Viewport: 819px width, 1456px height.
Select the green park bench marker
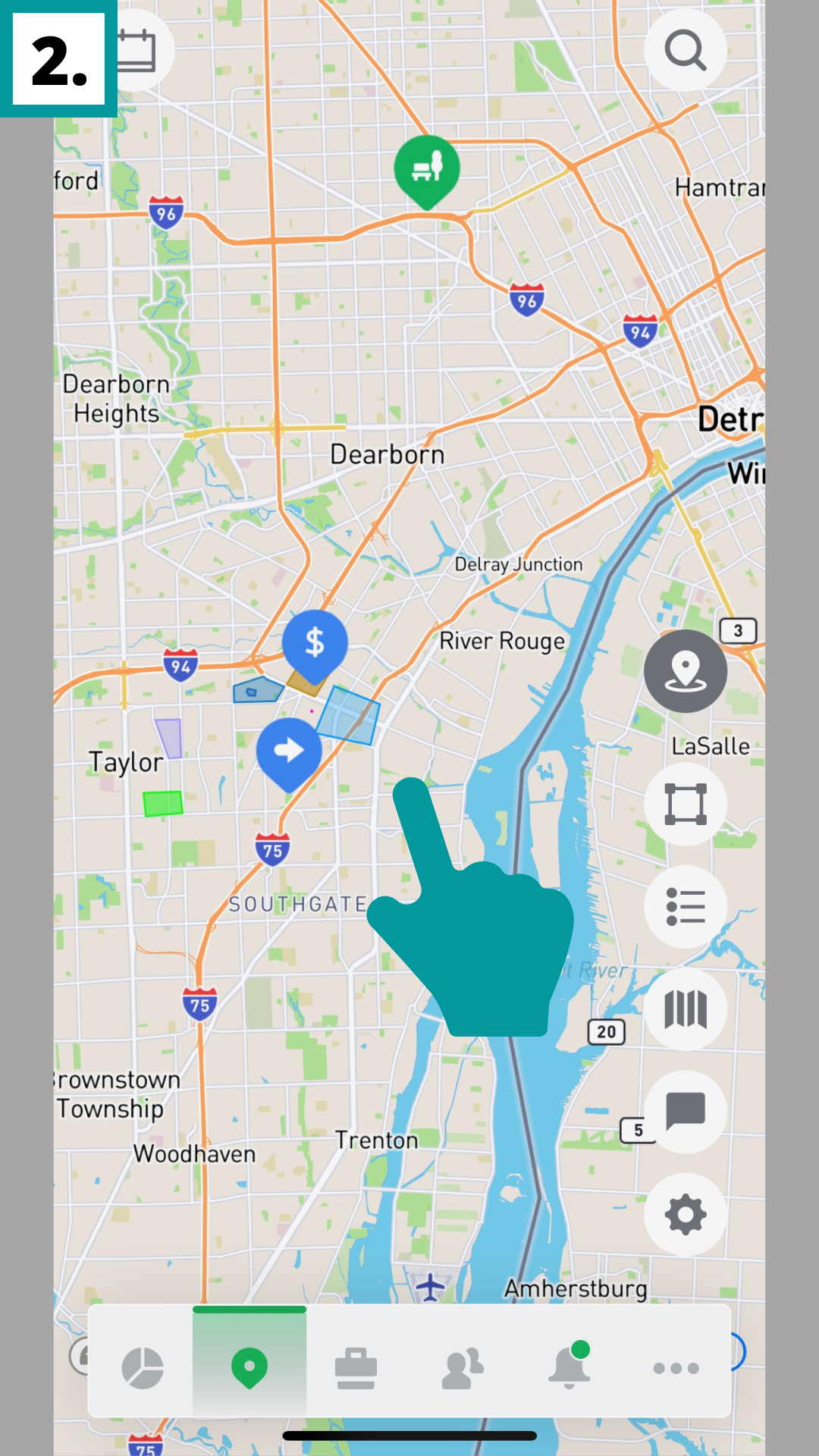click(x=427, y=168)
